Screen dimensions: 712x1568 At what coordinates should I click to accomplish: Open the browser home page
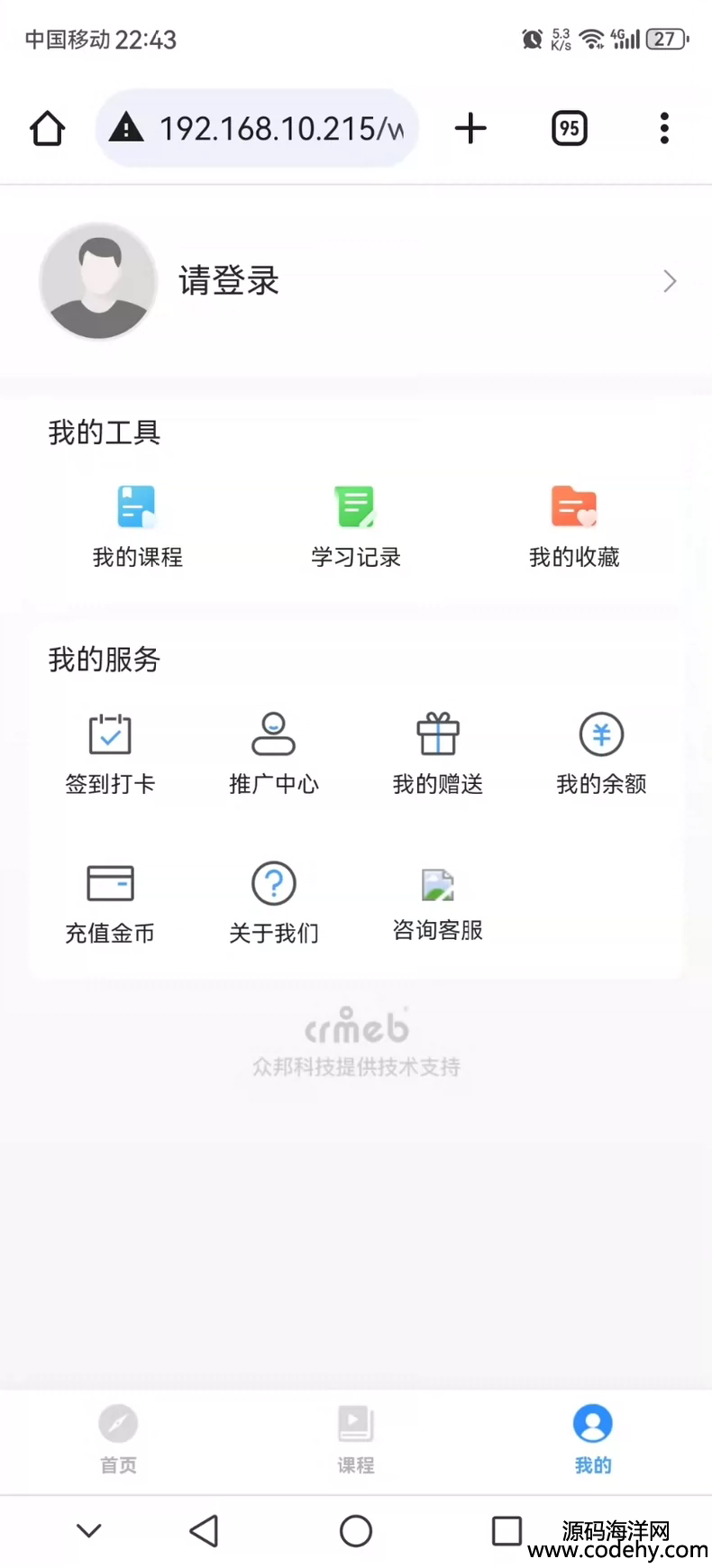(x=48, y=129)
